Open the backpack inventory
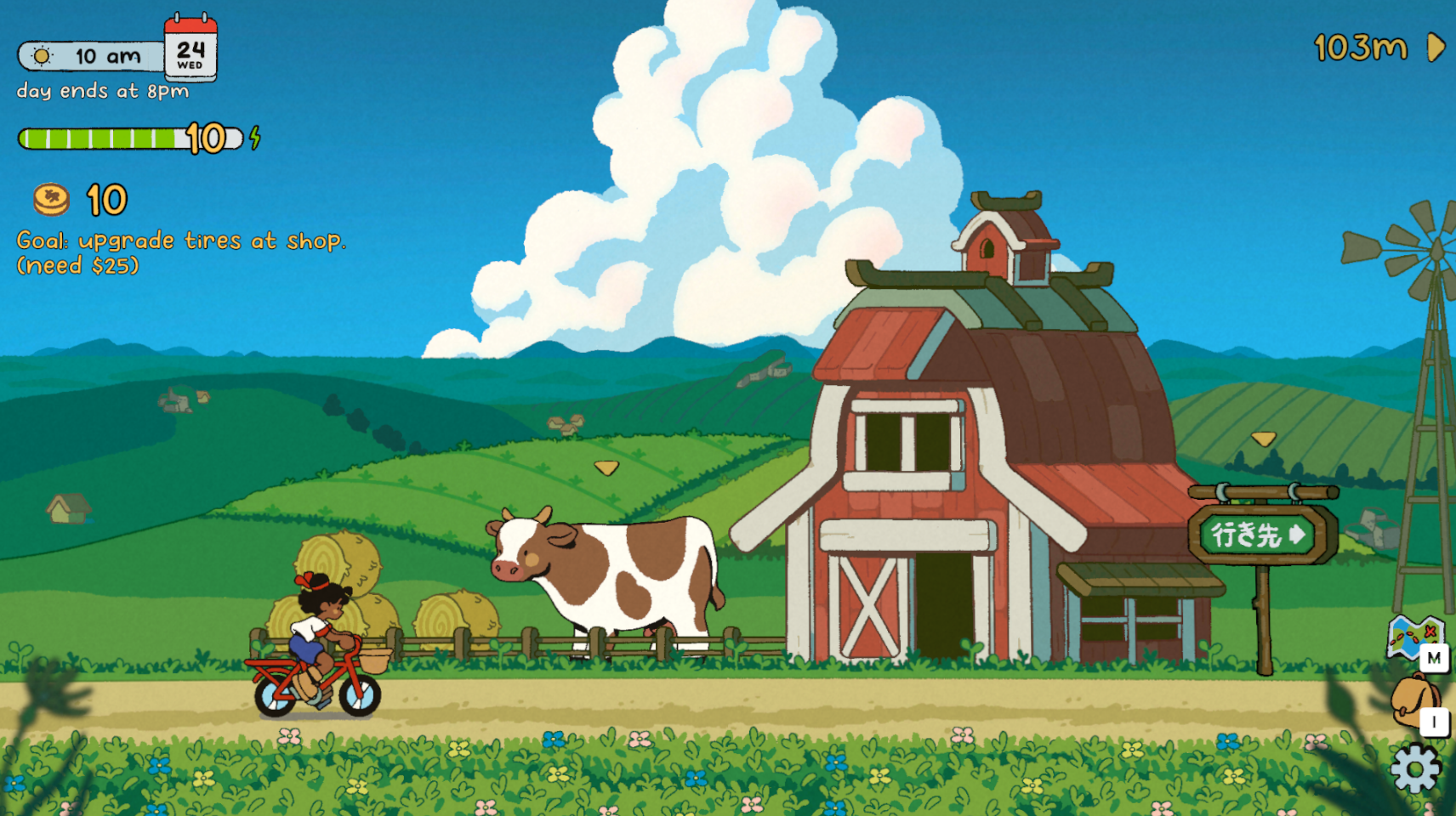The width and height of the screenshot is (1456, 816). (x=1414, y=700)
